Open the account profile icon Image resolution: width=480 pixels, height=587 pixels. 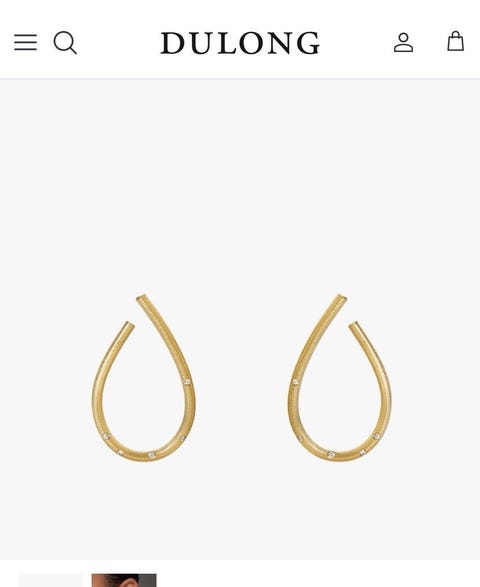pos(403,42)
